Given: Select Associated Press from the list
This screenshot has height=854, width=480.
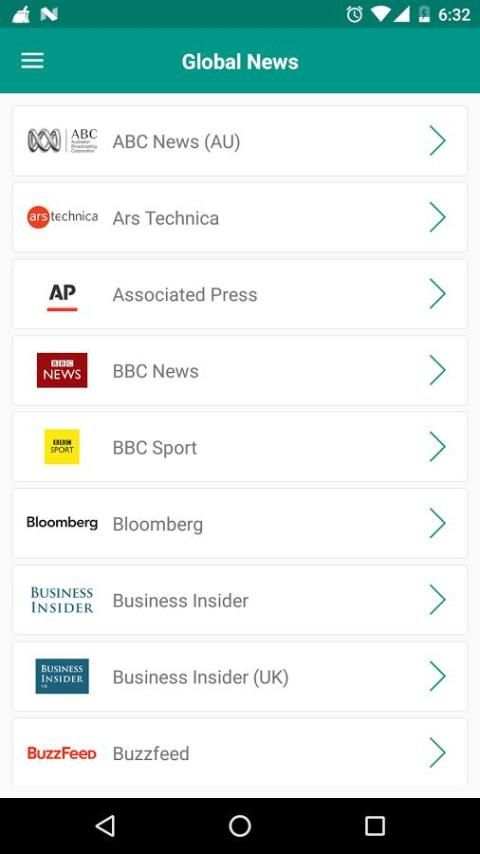Looking at the screenshot, I should pos(240,294).
